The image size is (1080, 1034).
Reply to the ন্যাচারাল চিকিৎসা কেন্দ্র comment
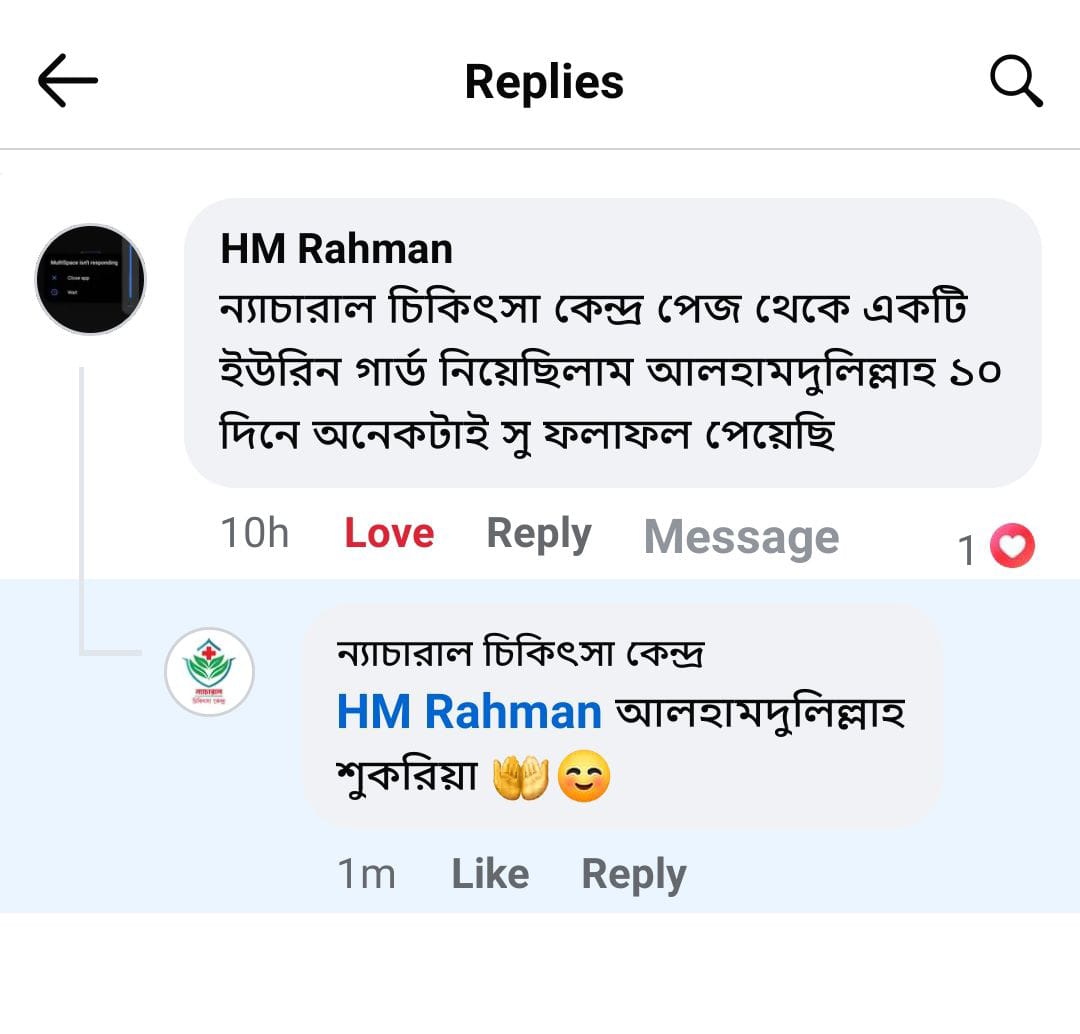[633, 874]
